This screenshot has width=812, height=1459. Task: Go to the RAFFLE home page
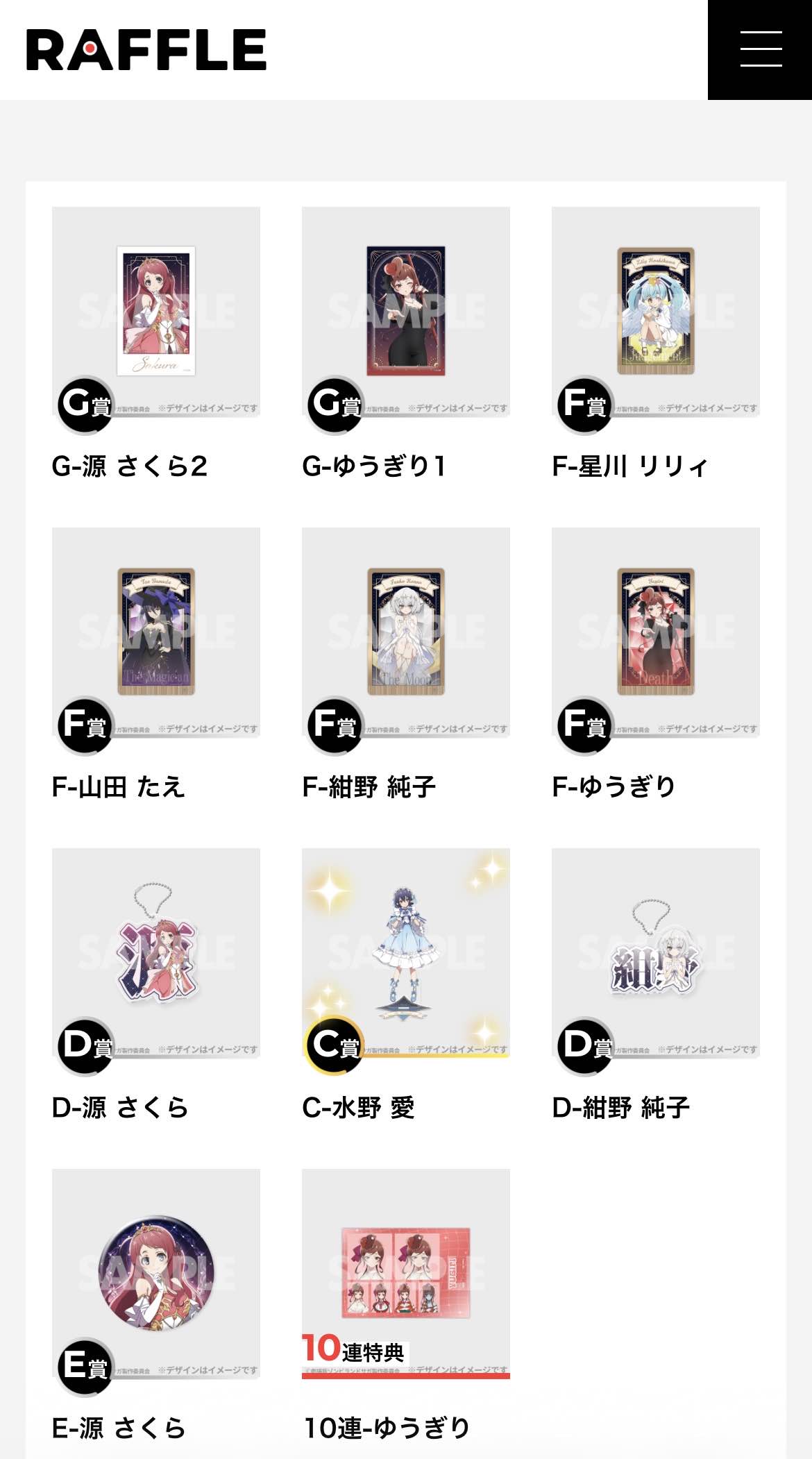146,50
